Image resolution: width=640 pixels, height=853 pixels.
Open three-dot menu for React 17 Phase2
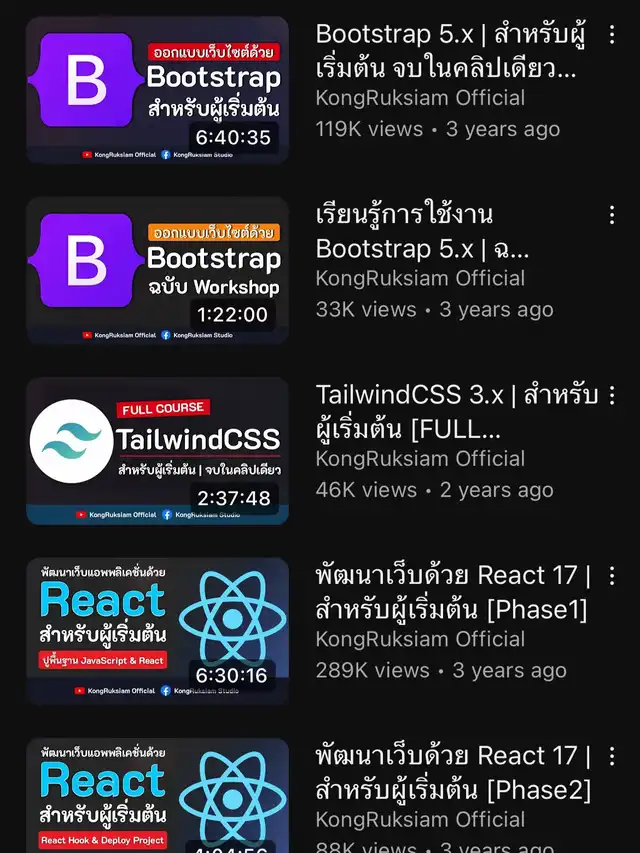pos(611,756)
